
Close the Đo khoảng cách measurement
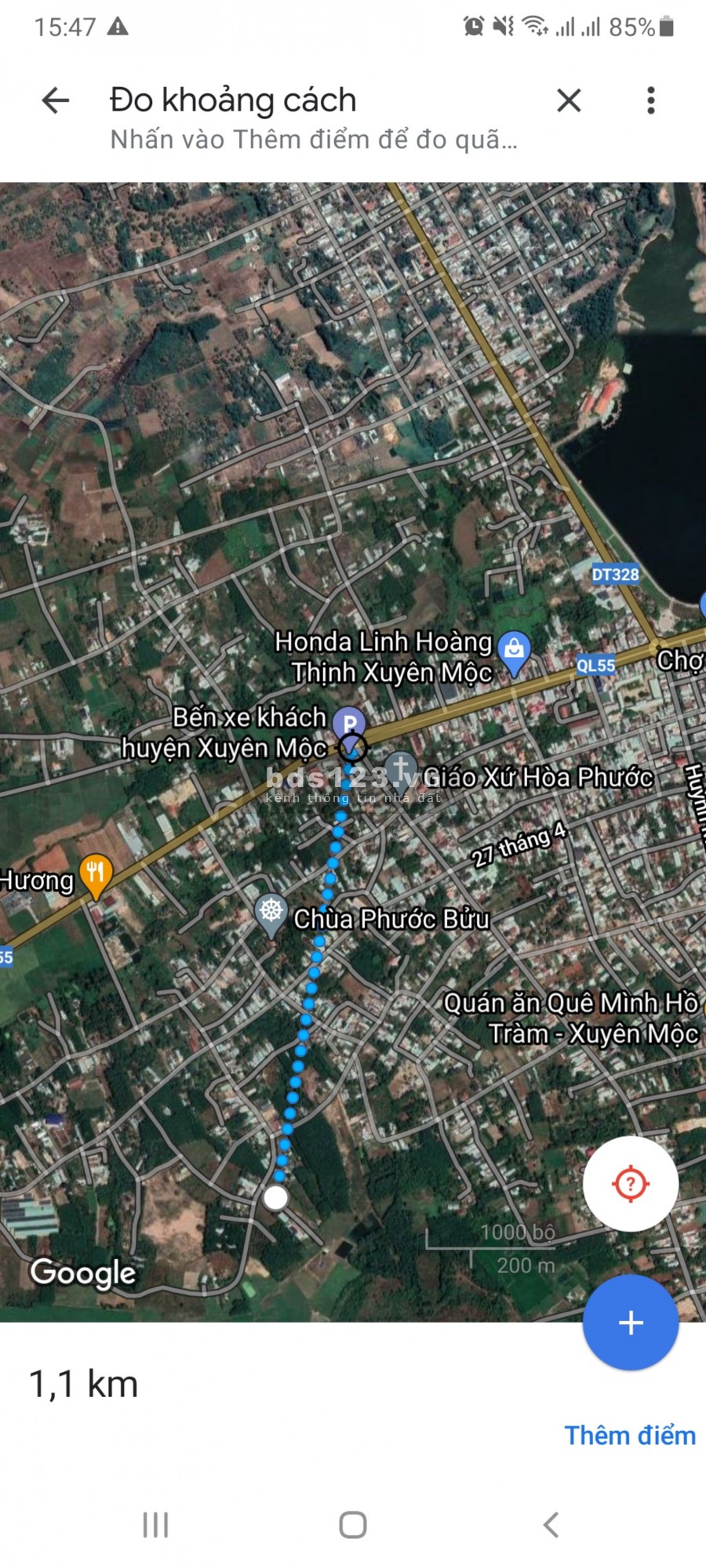pyautogui.click(x=569, y=100)
